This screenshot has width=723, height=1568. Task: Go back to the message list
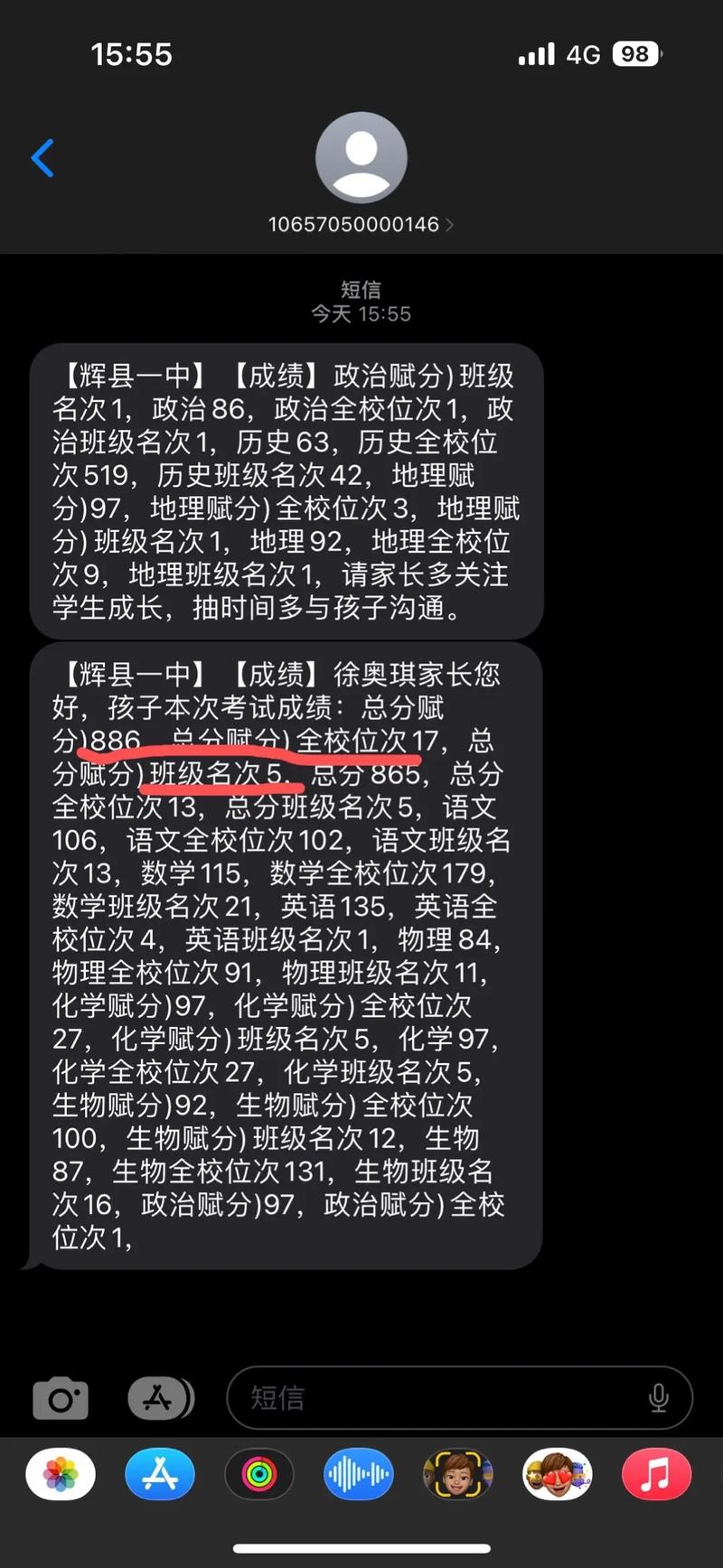click(42, 158)
